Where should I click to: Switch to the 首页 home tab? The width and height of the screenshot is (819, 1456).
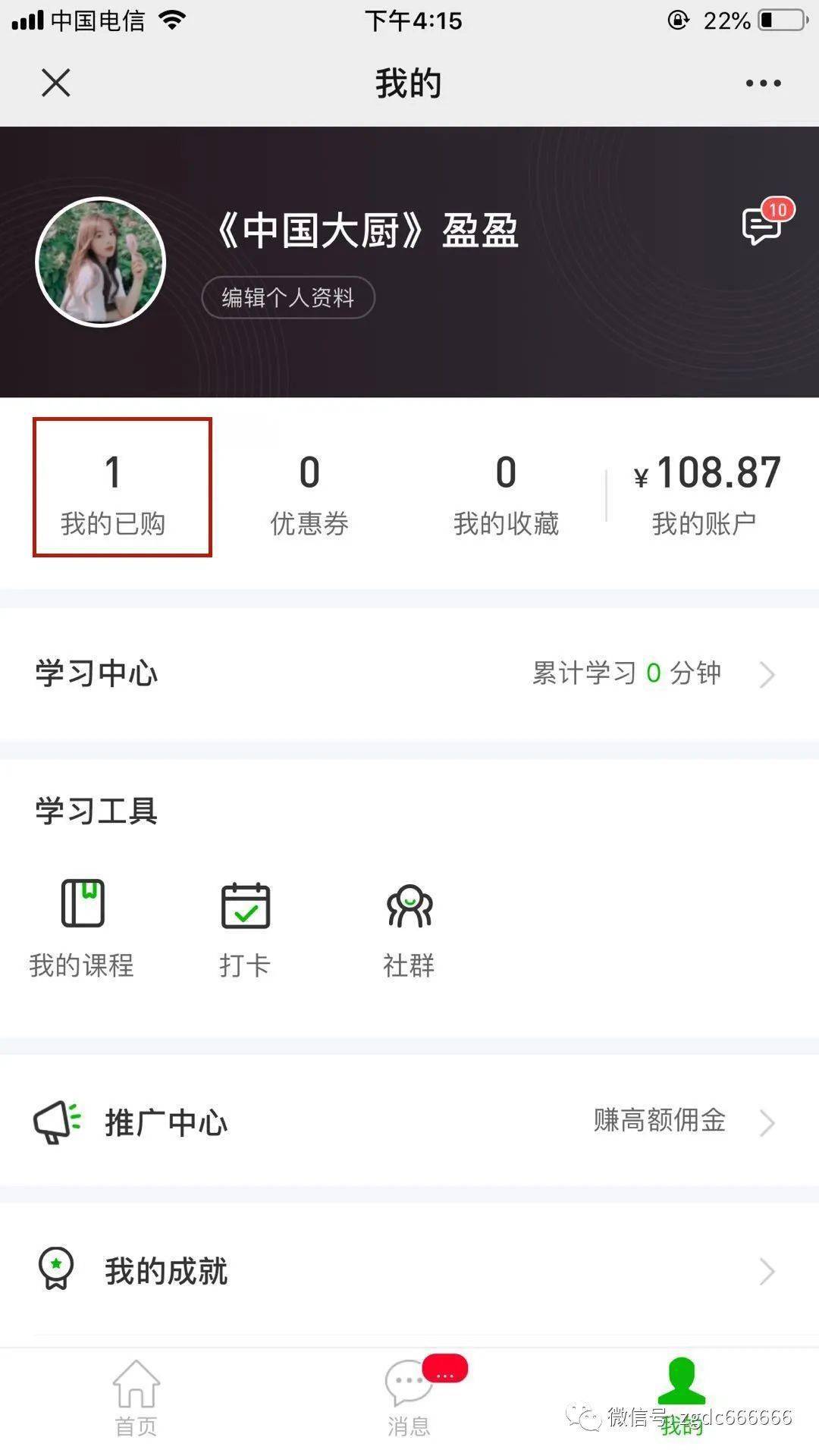tap(136, 1399)
